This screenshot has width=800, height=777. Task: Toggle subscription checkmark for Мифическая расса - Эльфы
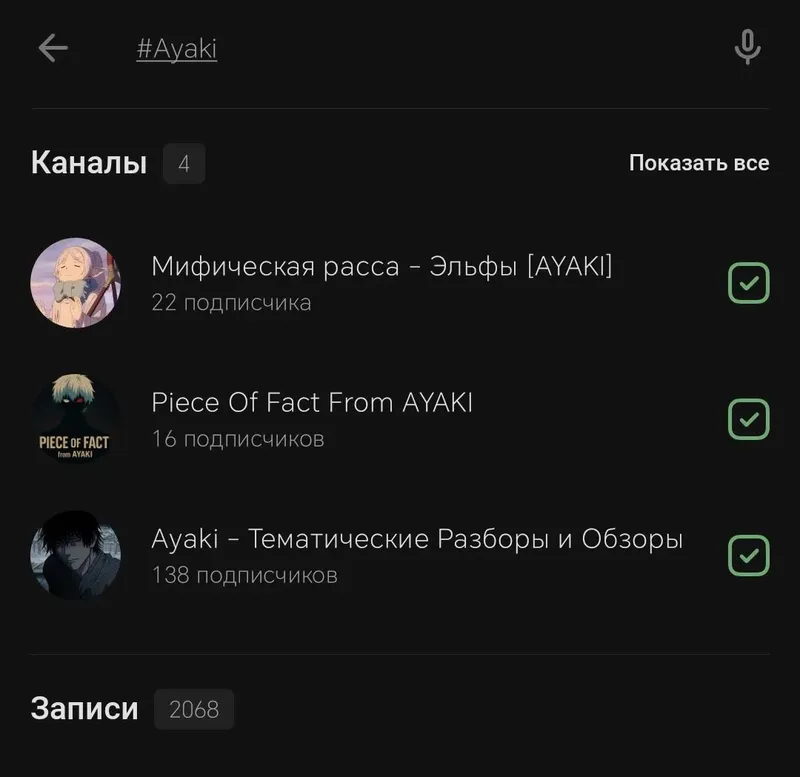tap(748, 283)
